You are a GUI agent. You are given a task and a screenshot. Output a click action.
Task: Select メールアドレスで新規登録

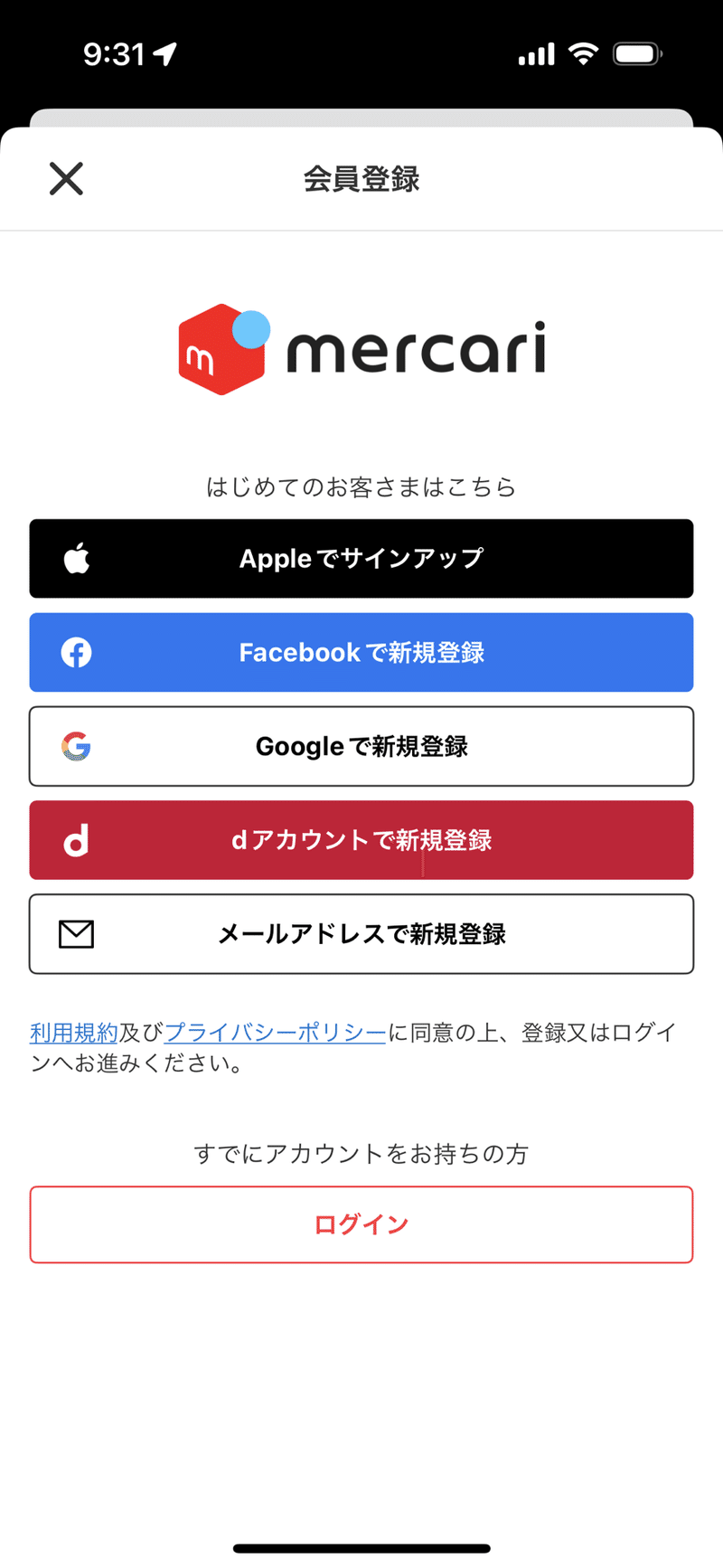(x=361, y=934)
